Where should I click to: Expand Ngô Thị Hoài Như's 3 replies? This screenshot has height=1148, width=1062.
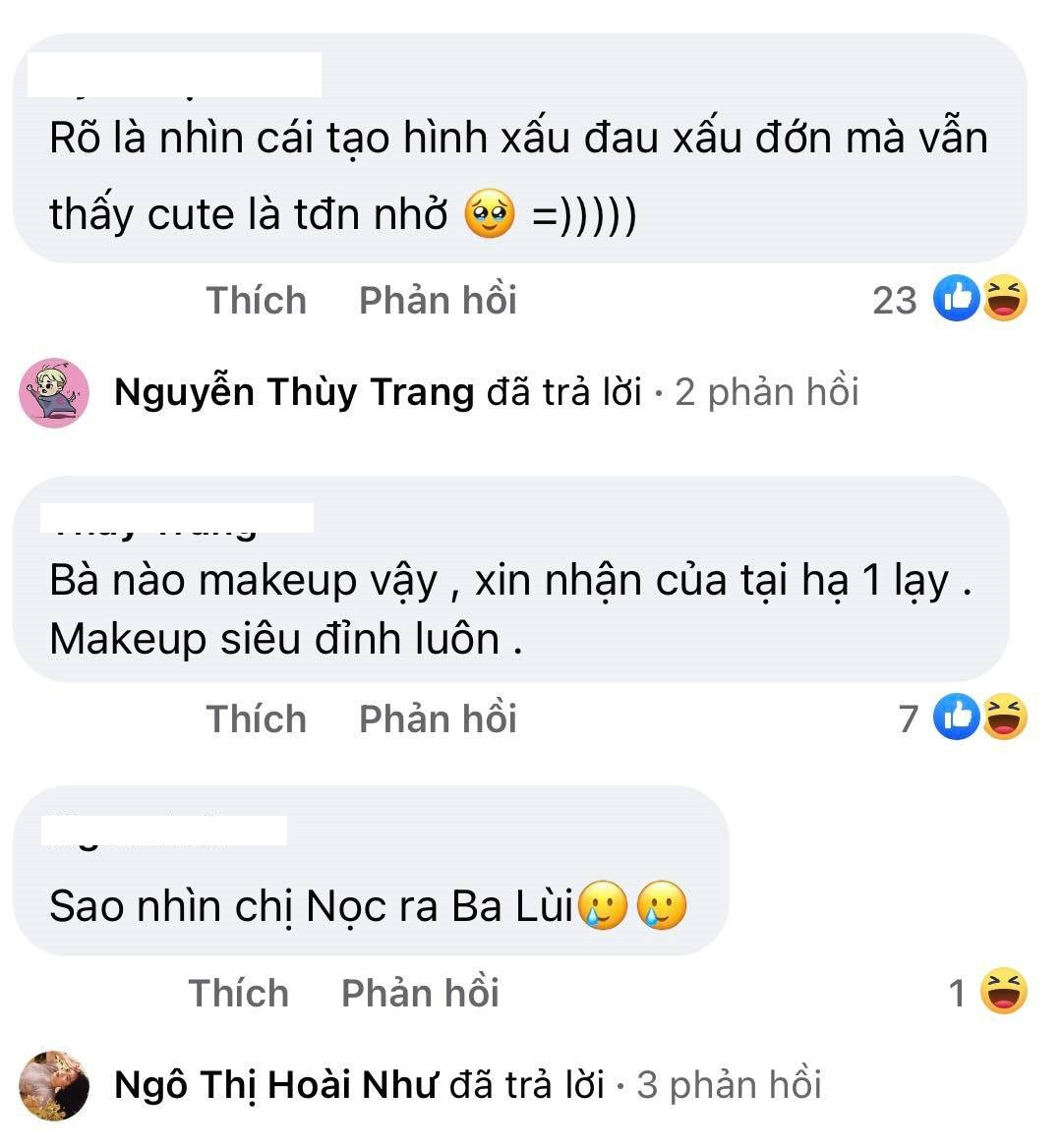467,1085
